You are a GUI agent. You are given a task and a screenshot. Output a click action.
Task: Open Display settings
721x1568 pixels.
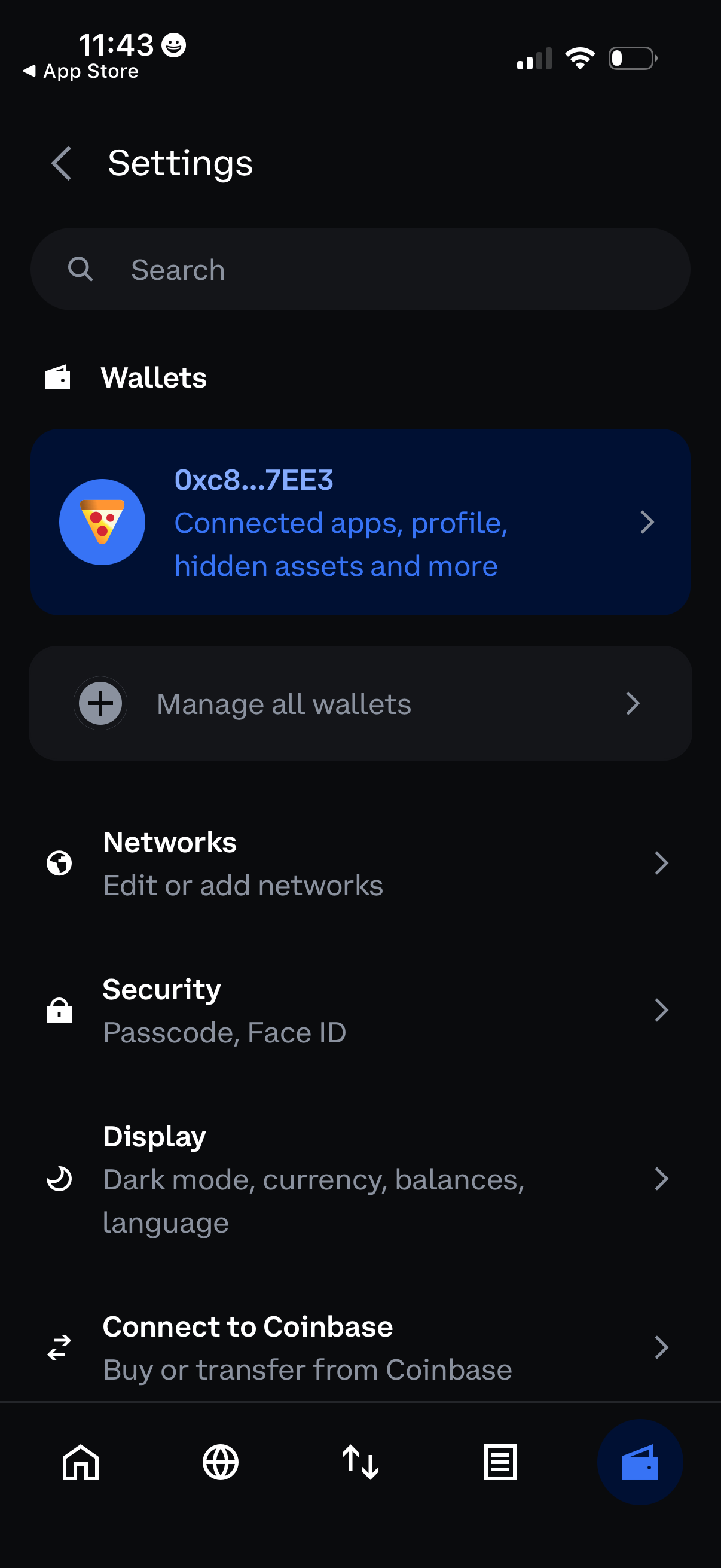tap(360, 1178)
